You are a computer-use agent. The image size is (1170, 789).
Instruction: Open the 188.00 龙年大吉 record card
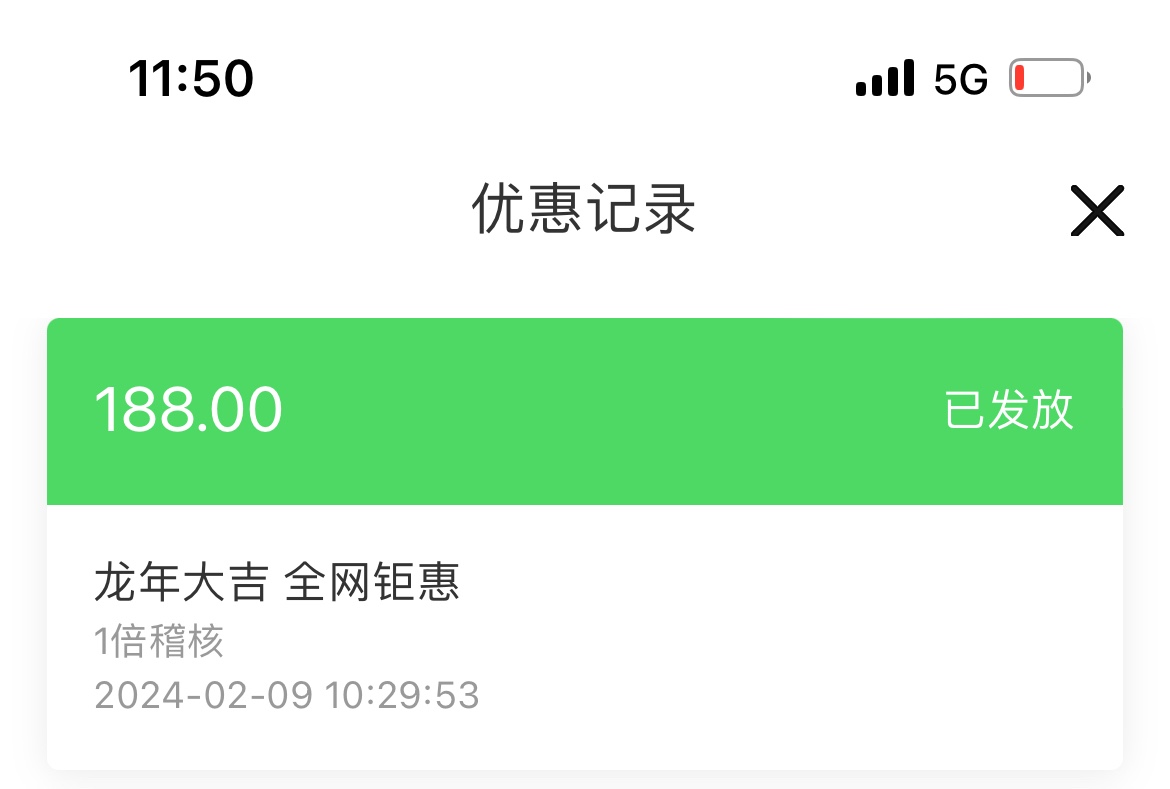coord(584,543)
